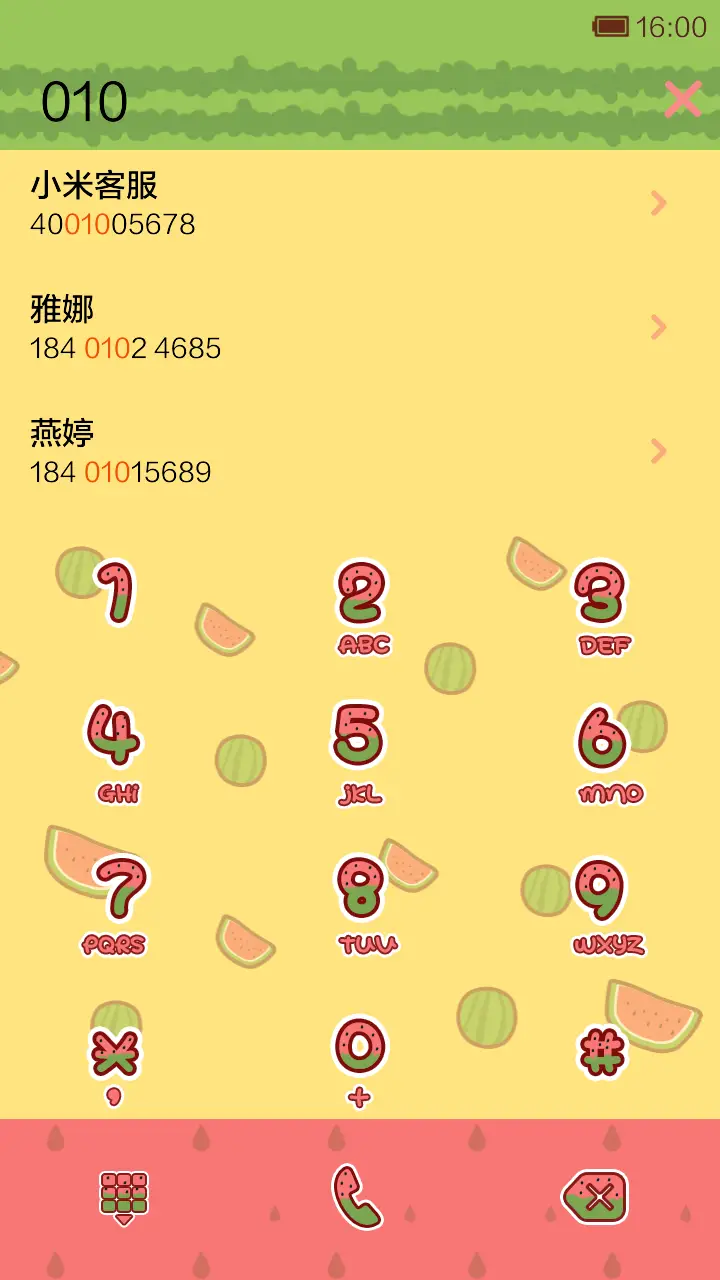Select the 燕婷 contact name
Screen dimensions: 720x1280
[62, 434]
